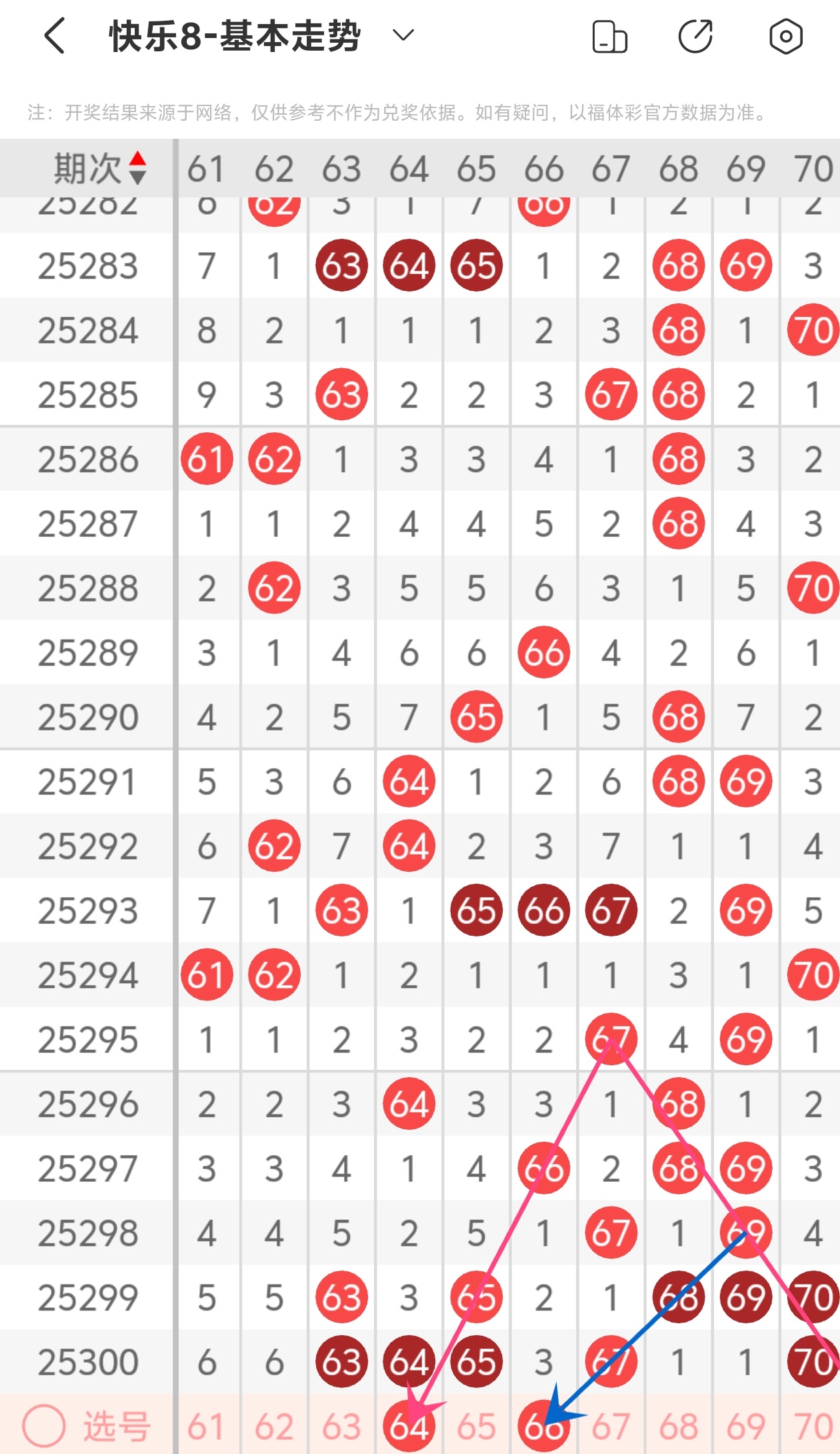The width and height of the screenshot is (840, 1454).
Task: Expand the 快乐8-基本走势 title dropdown
Action: [403, 35]
